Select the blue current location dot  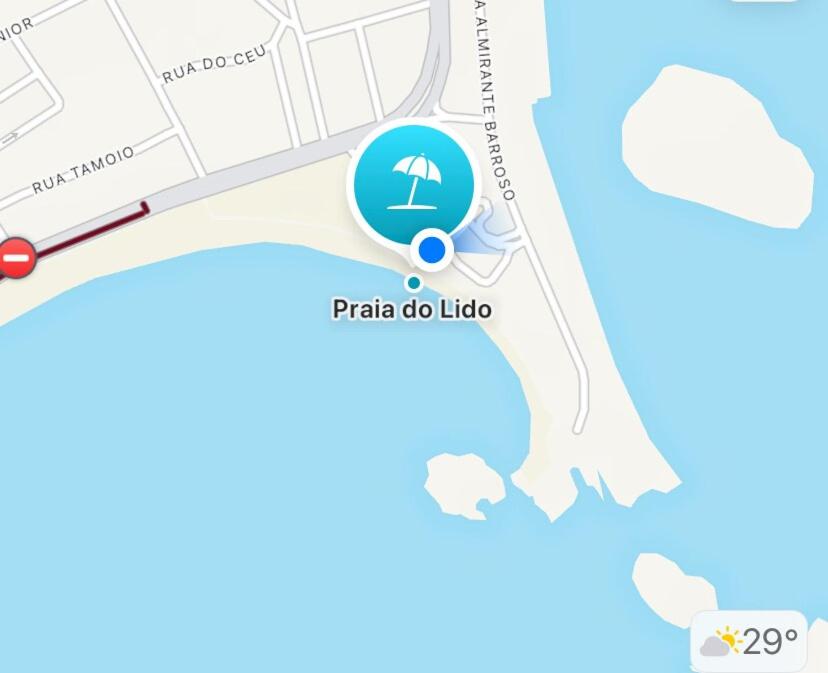point(432,249)
